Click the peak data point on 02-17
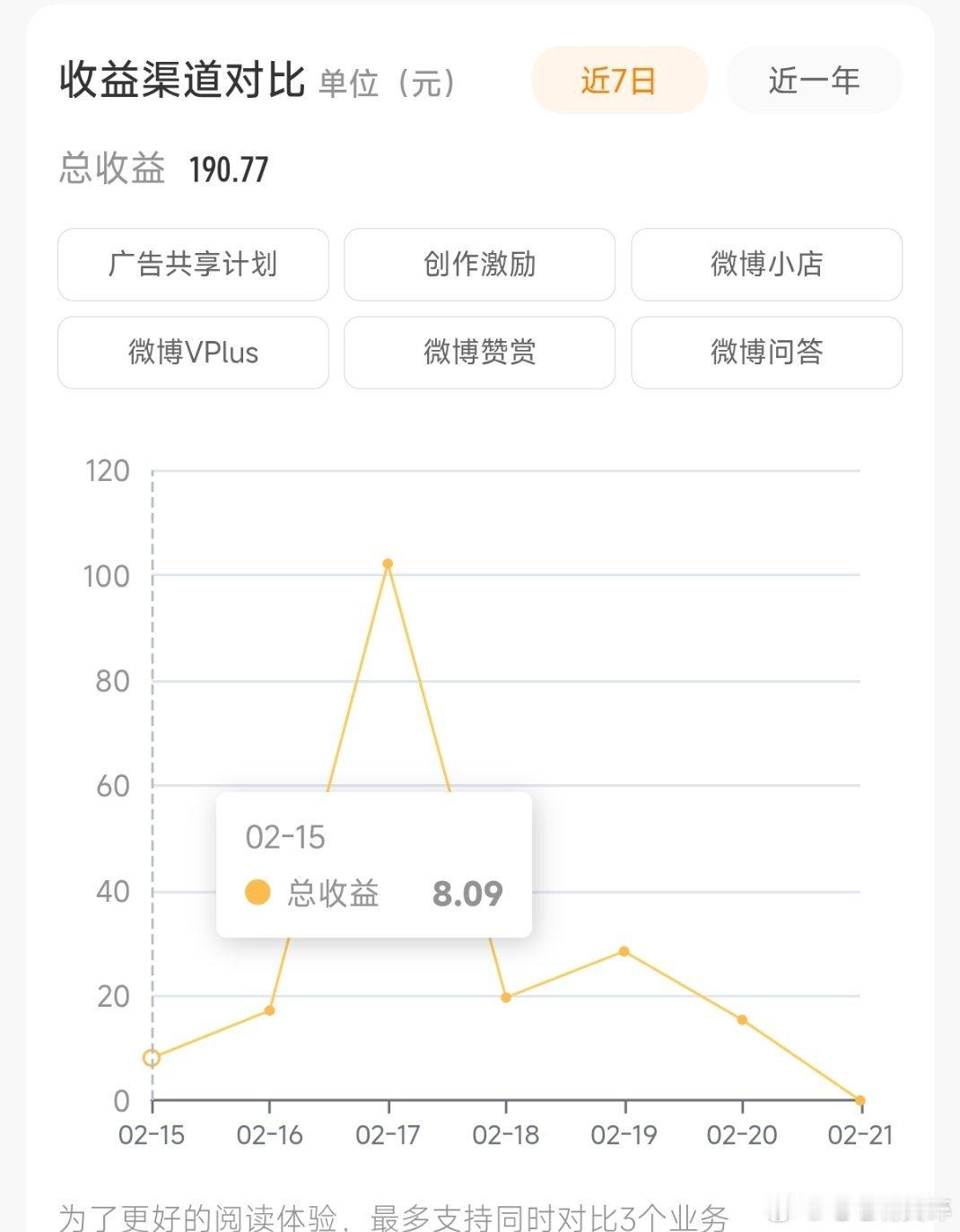 (388, 563)
